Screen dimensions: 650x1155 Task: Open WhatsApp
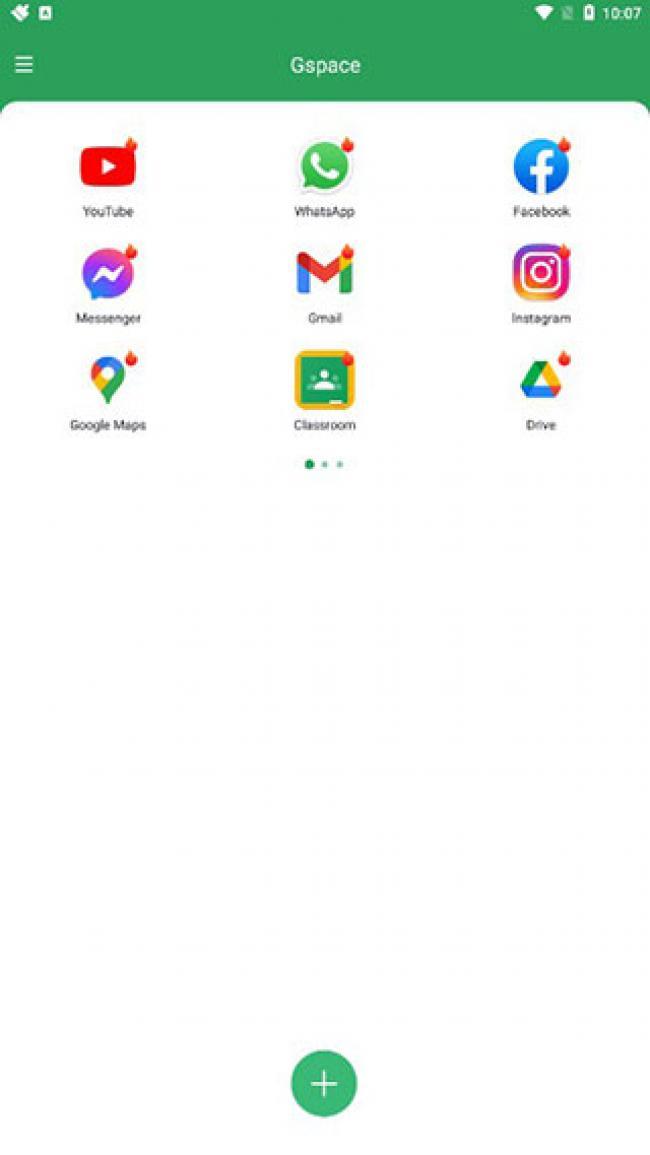click(x=324, y=167)
